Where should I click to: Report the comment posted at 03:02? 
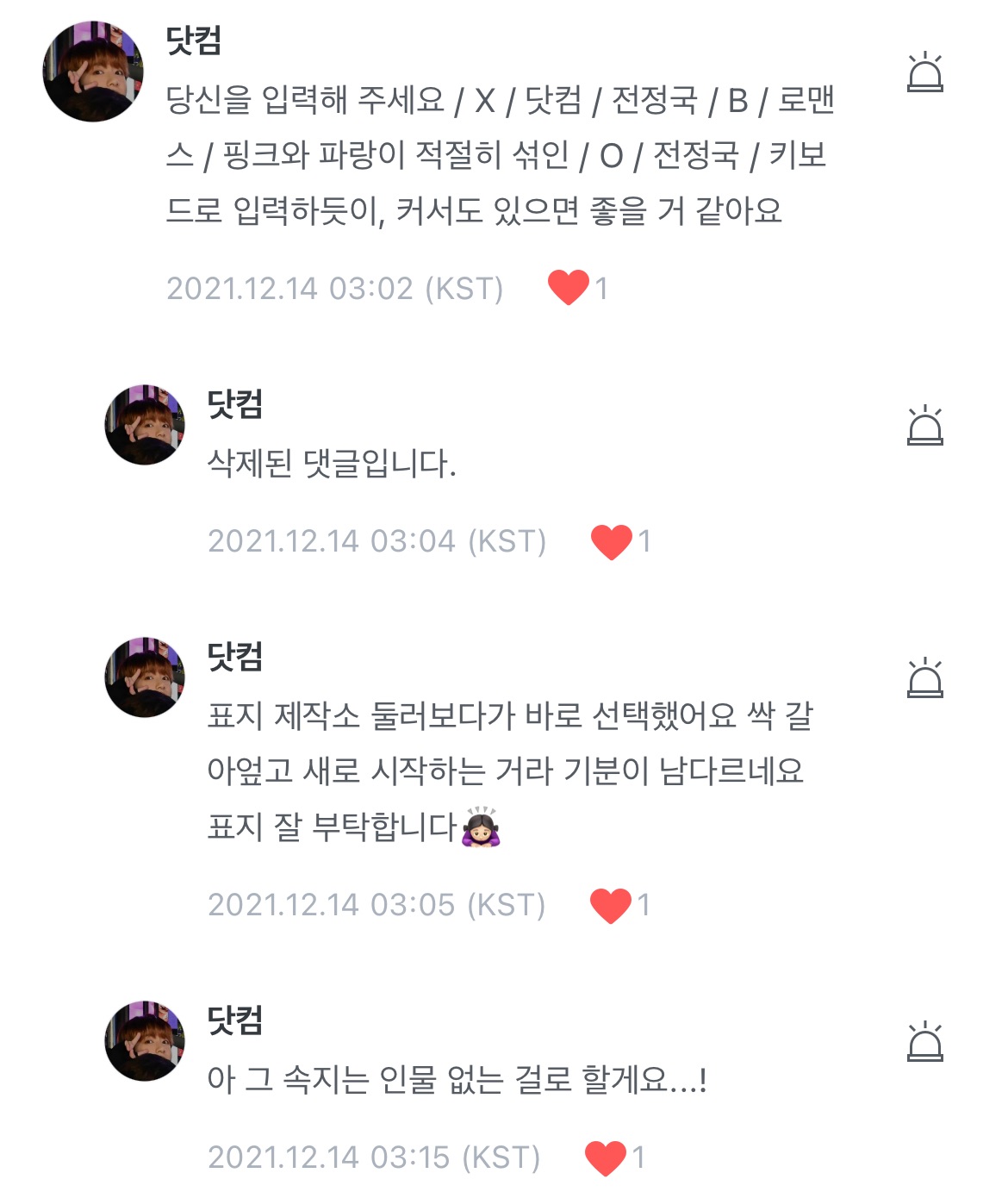pos(924,72)
